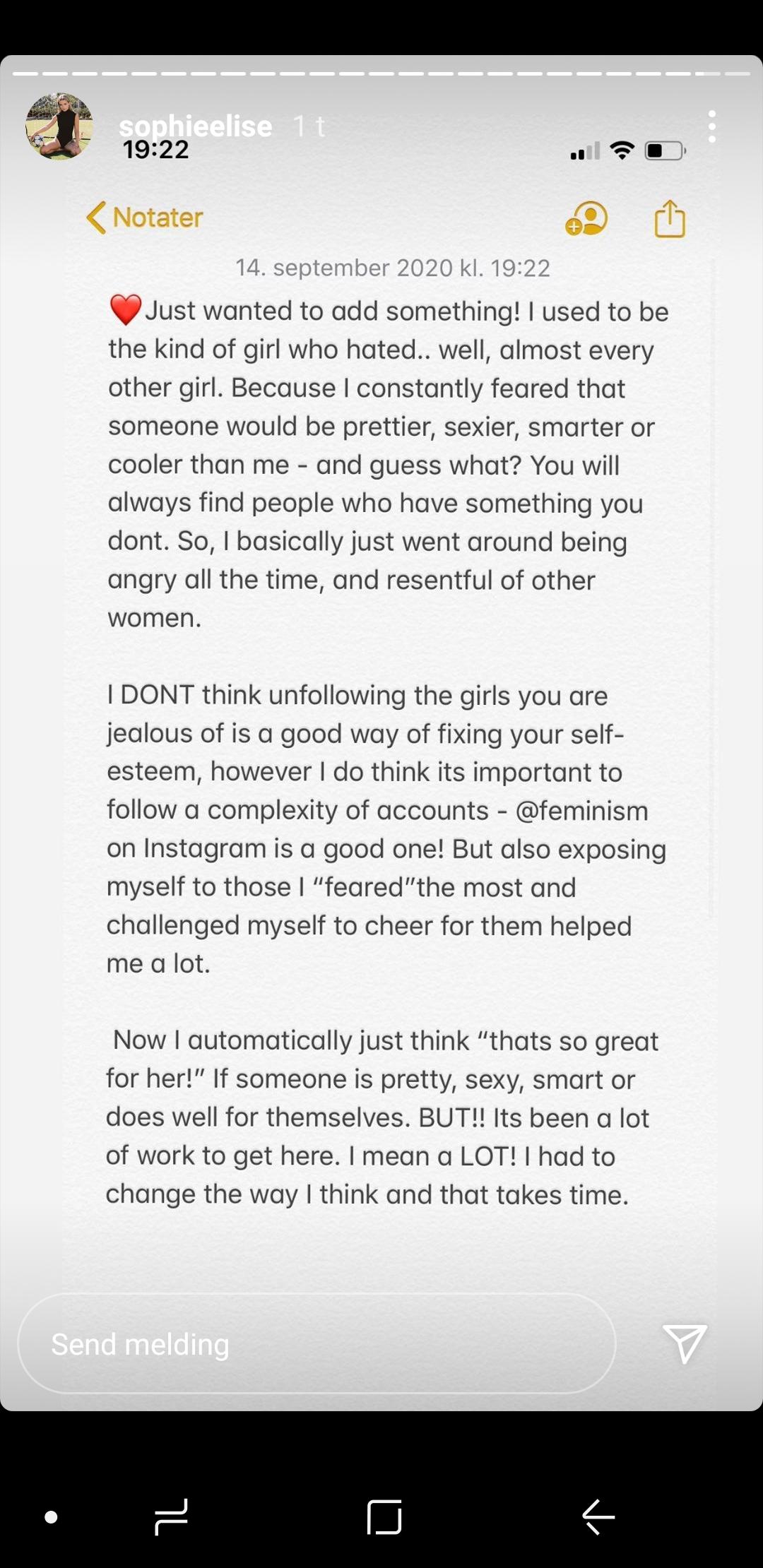The height and width of the screenshot is (1568, 763).
Task: Tap the sophieelise username
Action: pos(196,126)
